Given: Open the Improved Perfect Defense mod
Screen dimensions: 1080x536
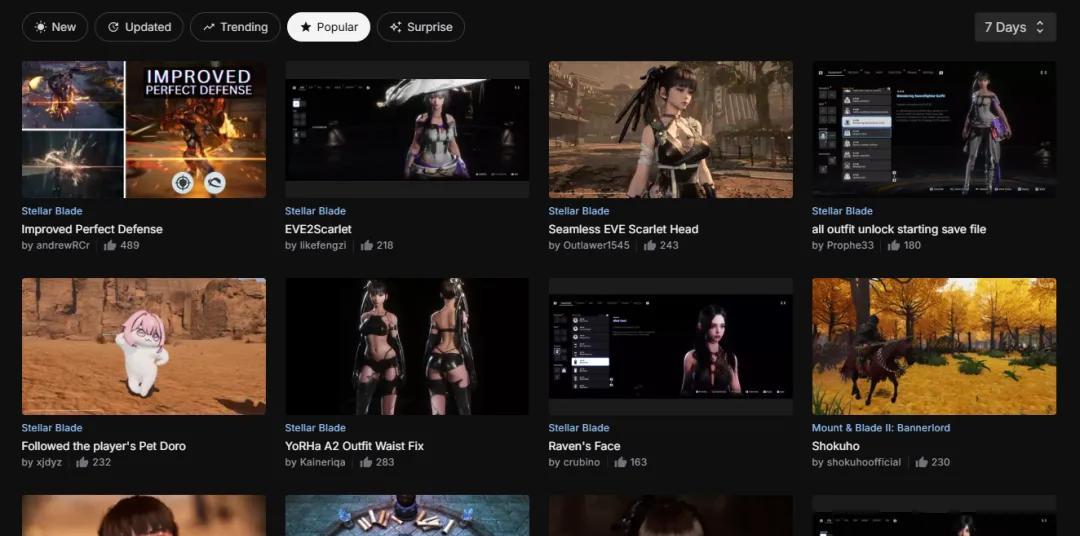Looking at the screenshot, I should coord(92,229).
